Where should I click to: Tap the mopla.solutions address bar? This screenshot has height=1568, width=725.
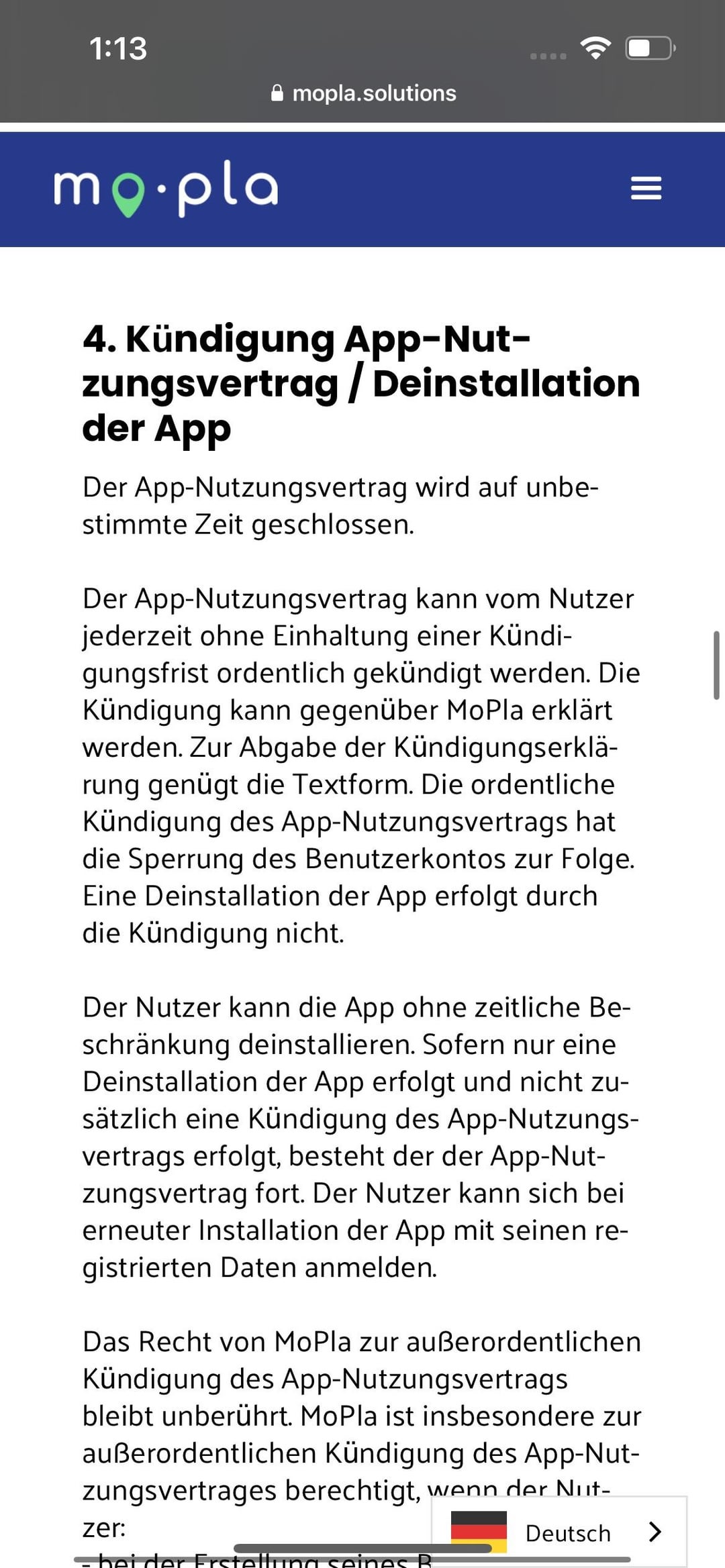coord(363,93)
